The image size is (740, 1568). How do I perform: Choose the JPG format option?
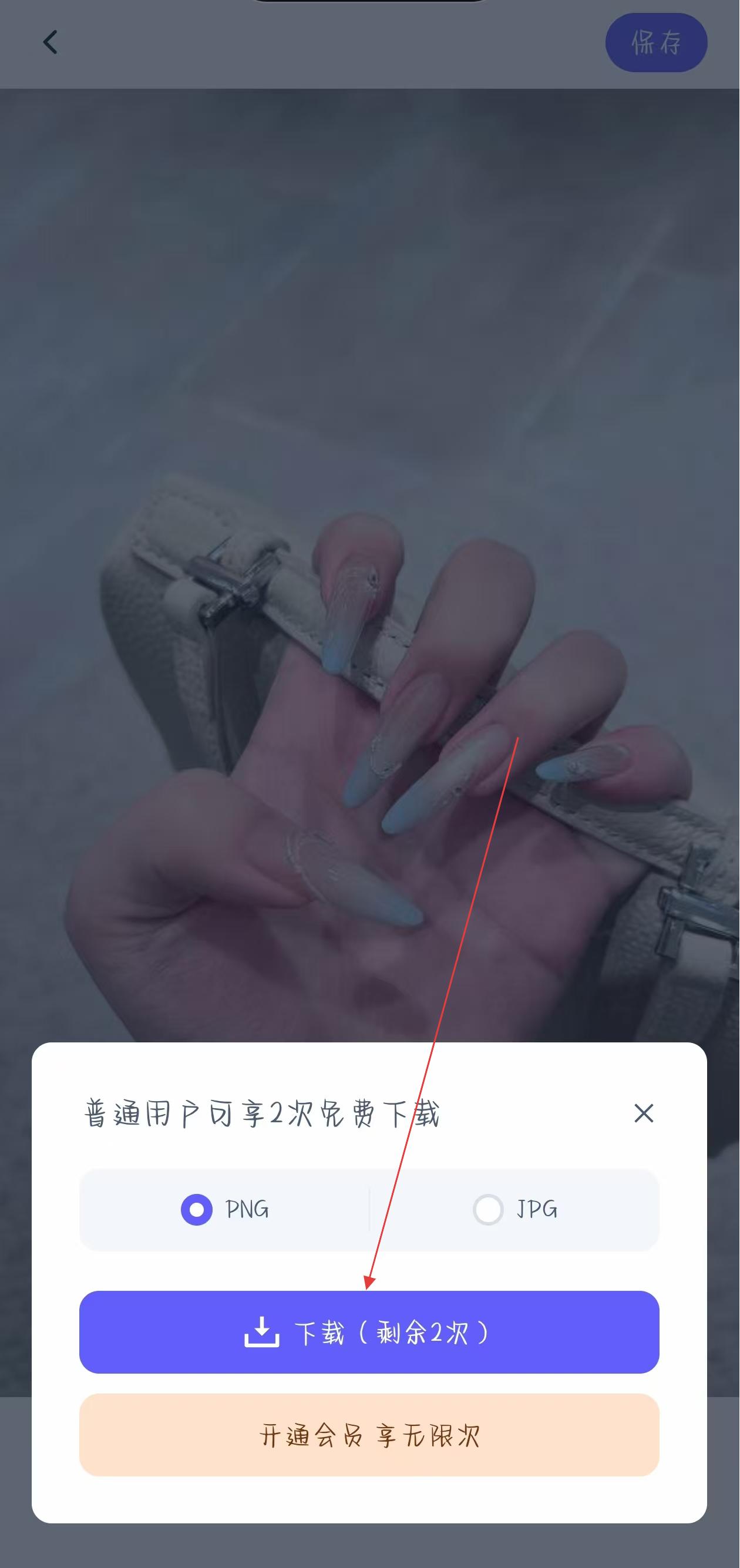(488, 1209)
